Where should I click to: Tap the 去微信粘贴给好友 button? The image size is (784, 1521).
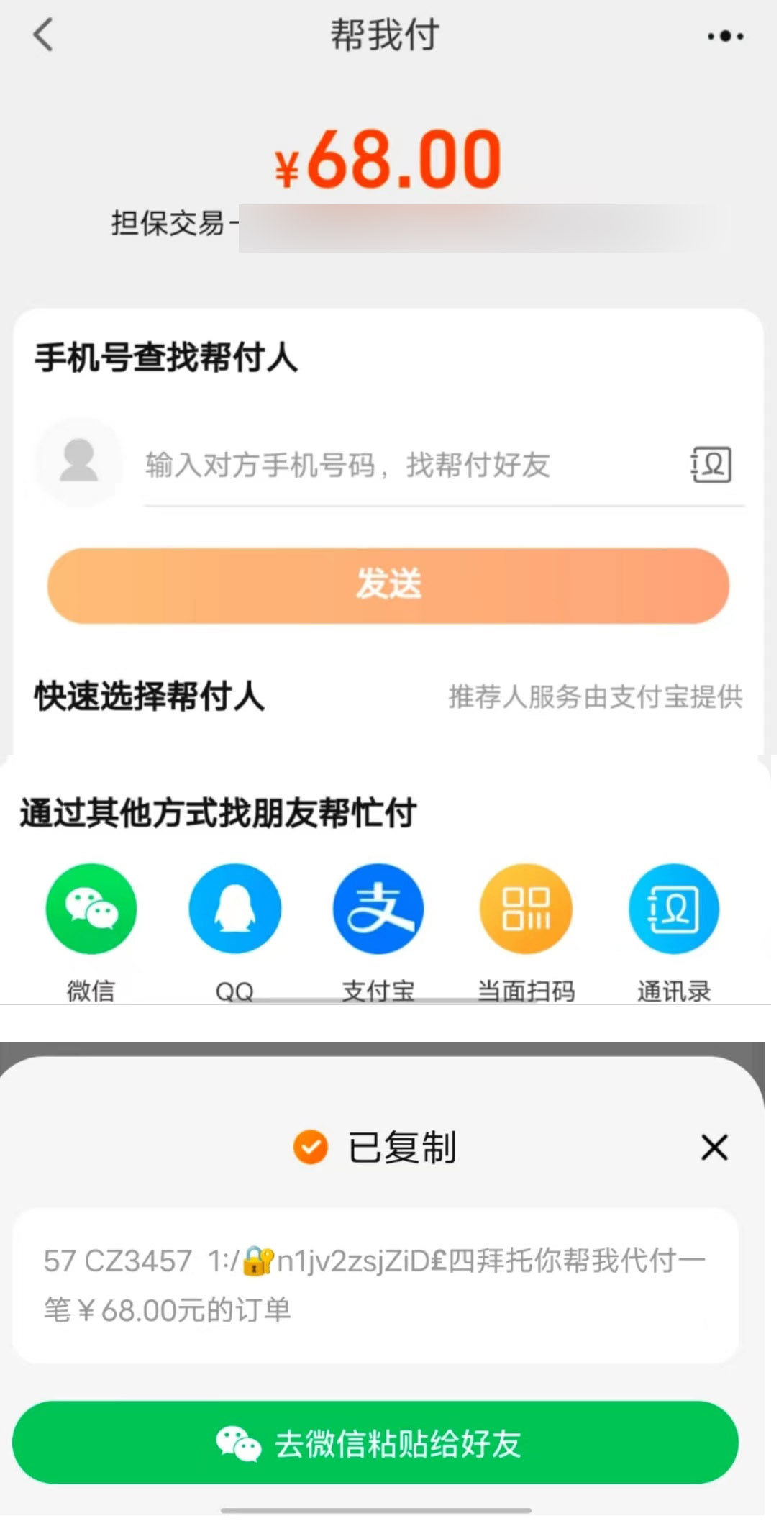[x=392, y=1440]
